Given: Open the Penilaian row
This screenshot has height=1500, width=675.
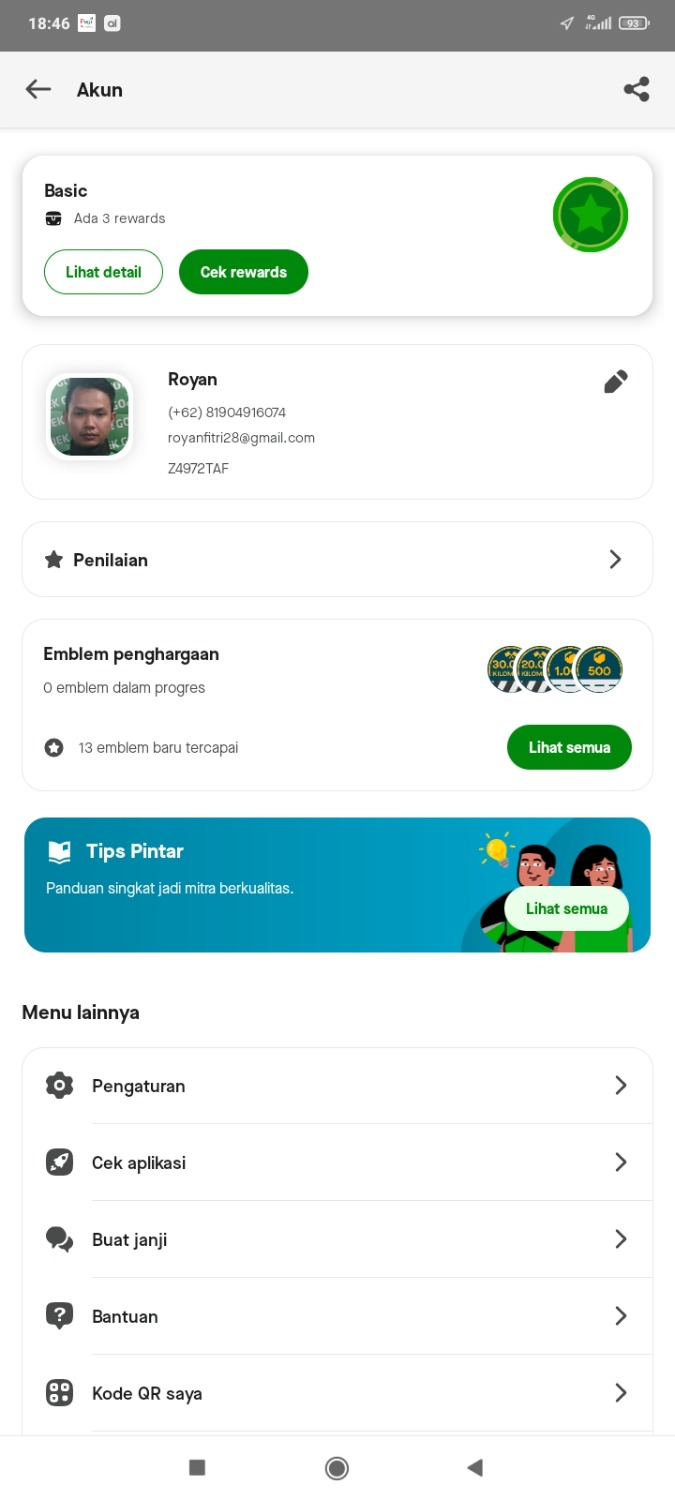Looking at the screenshot, I should 337,560.
